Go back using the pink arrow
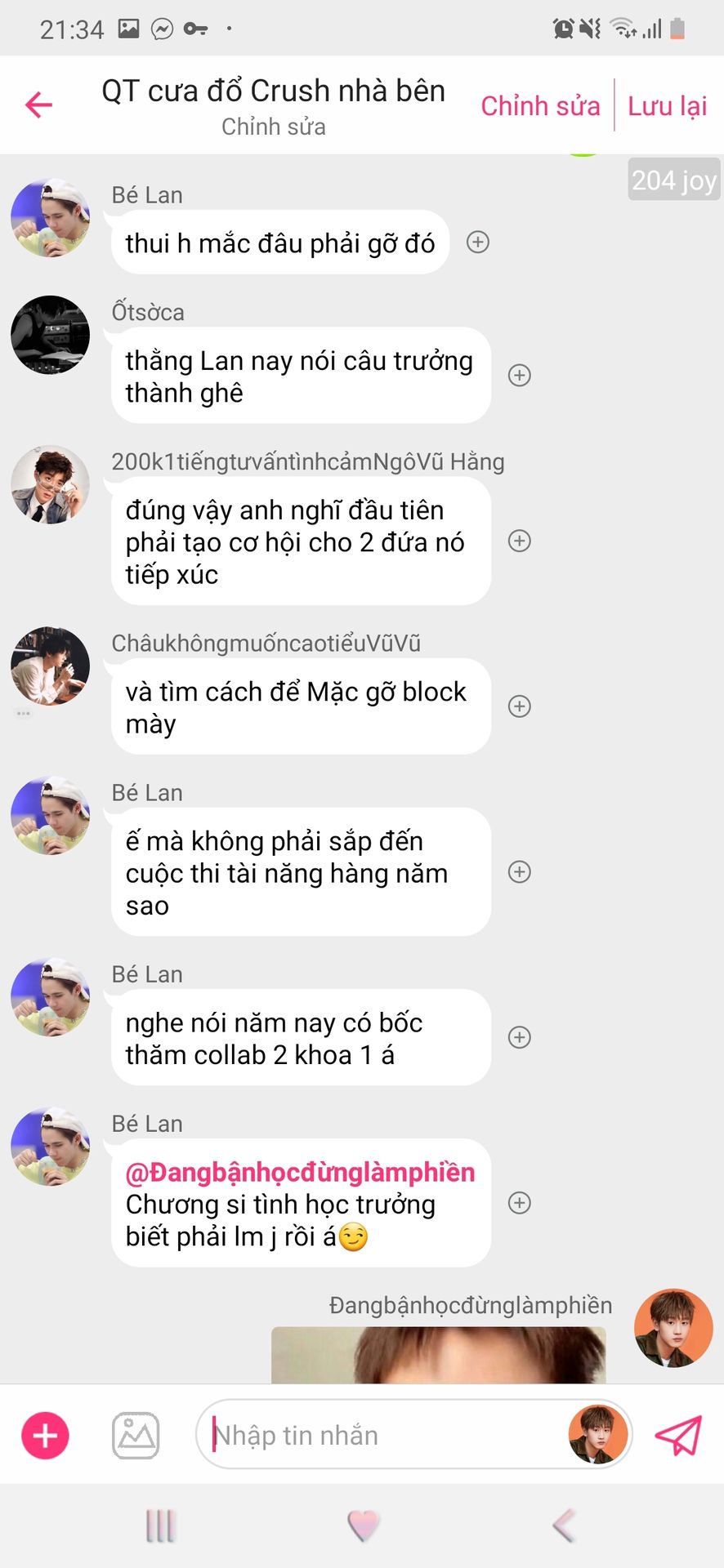724x1568 pixels. pos(38,105)
